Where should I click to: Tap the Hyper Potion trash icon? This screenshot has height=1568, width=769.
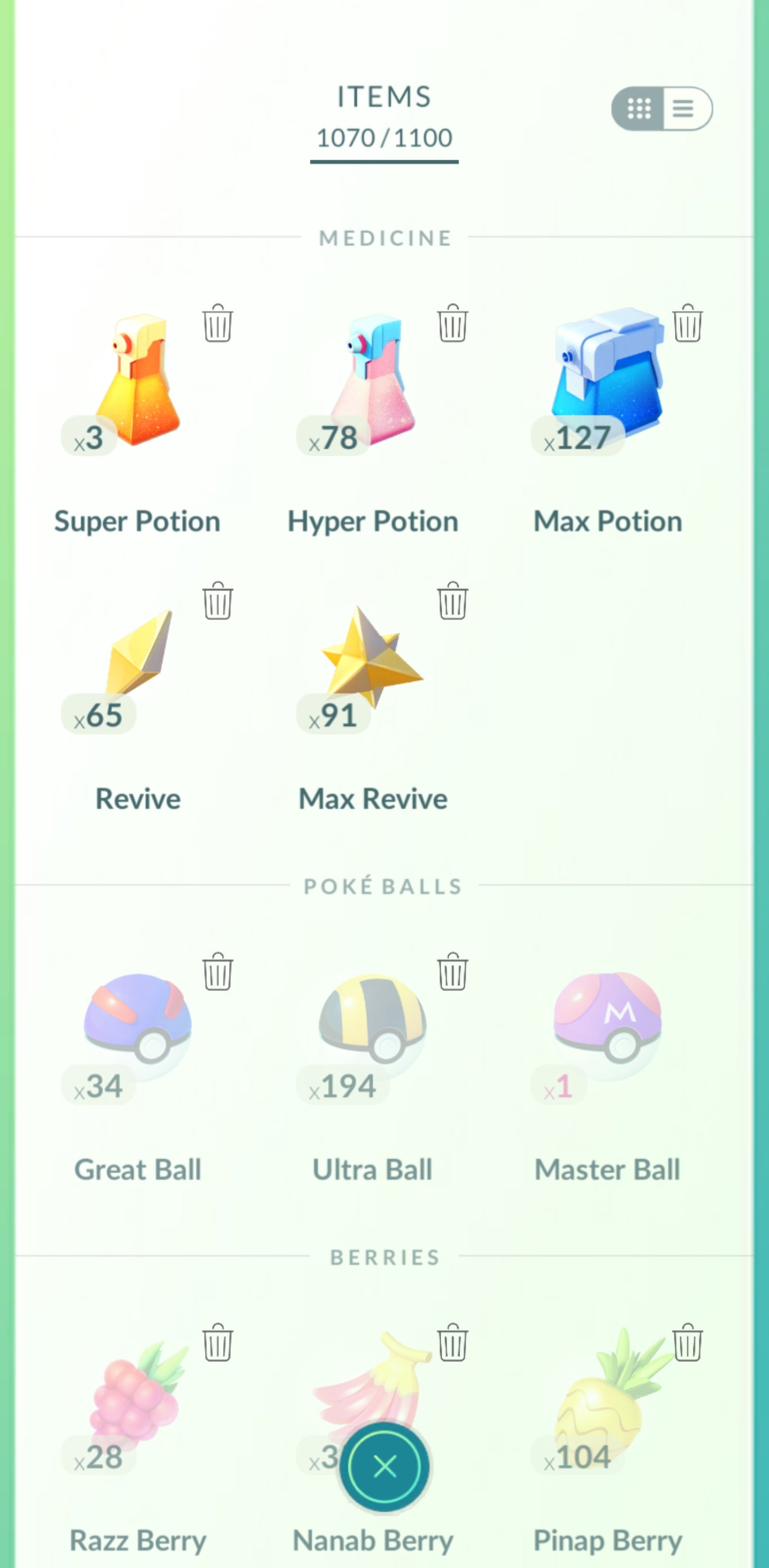pos(452,324)
